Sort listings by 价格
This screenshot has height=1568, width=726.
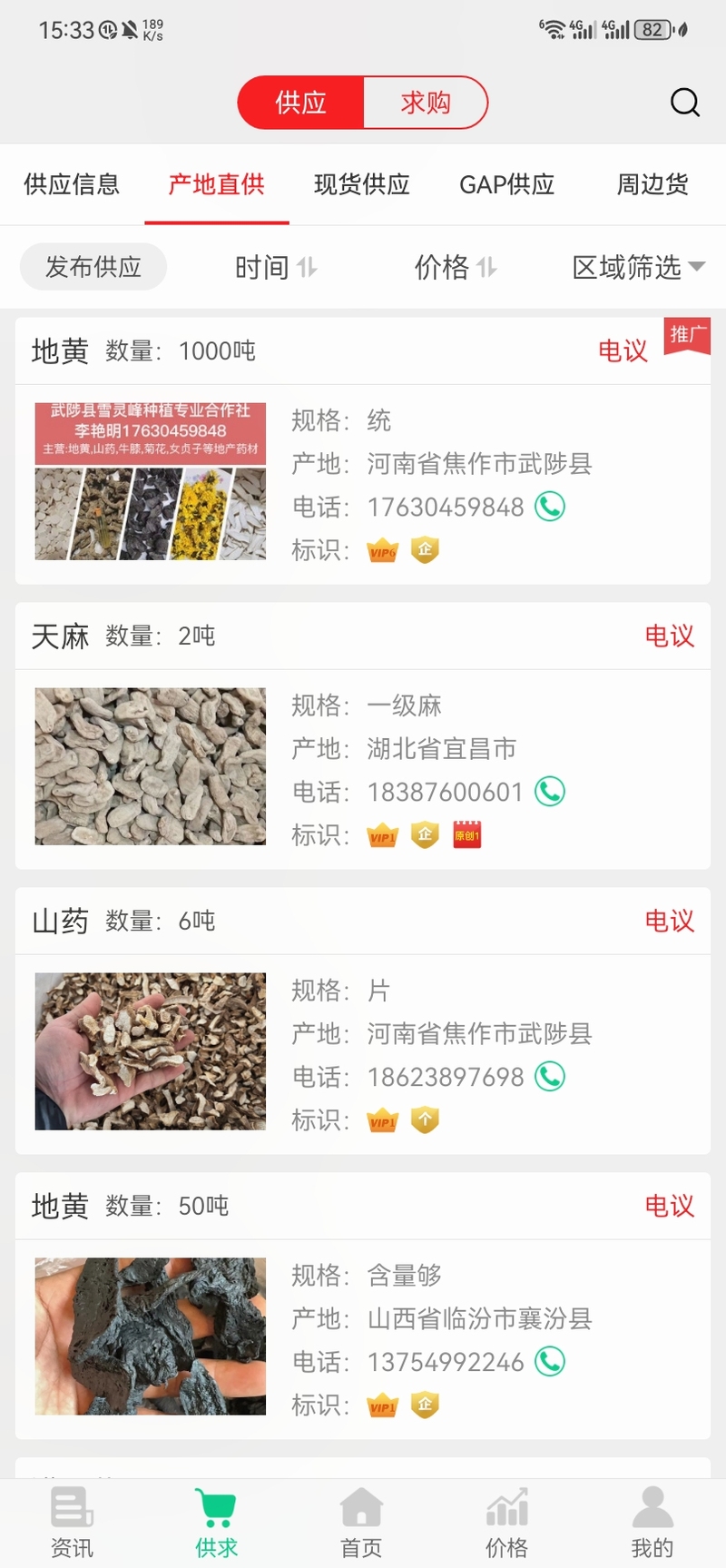tap(455, 267)
